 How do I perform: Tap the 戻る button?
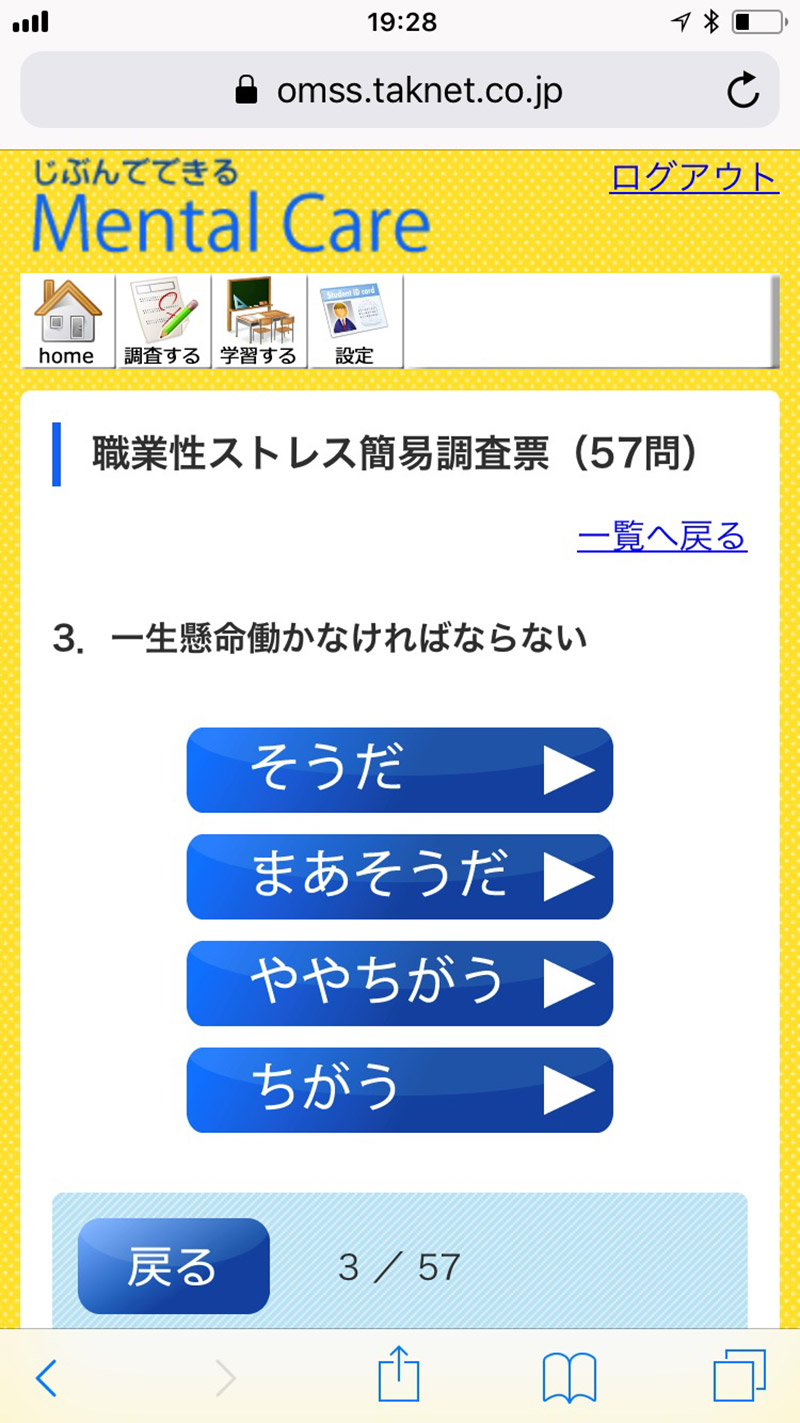(x=173, y=1266)
